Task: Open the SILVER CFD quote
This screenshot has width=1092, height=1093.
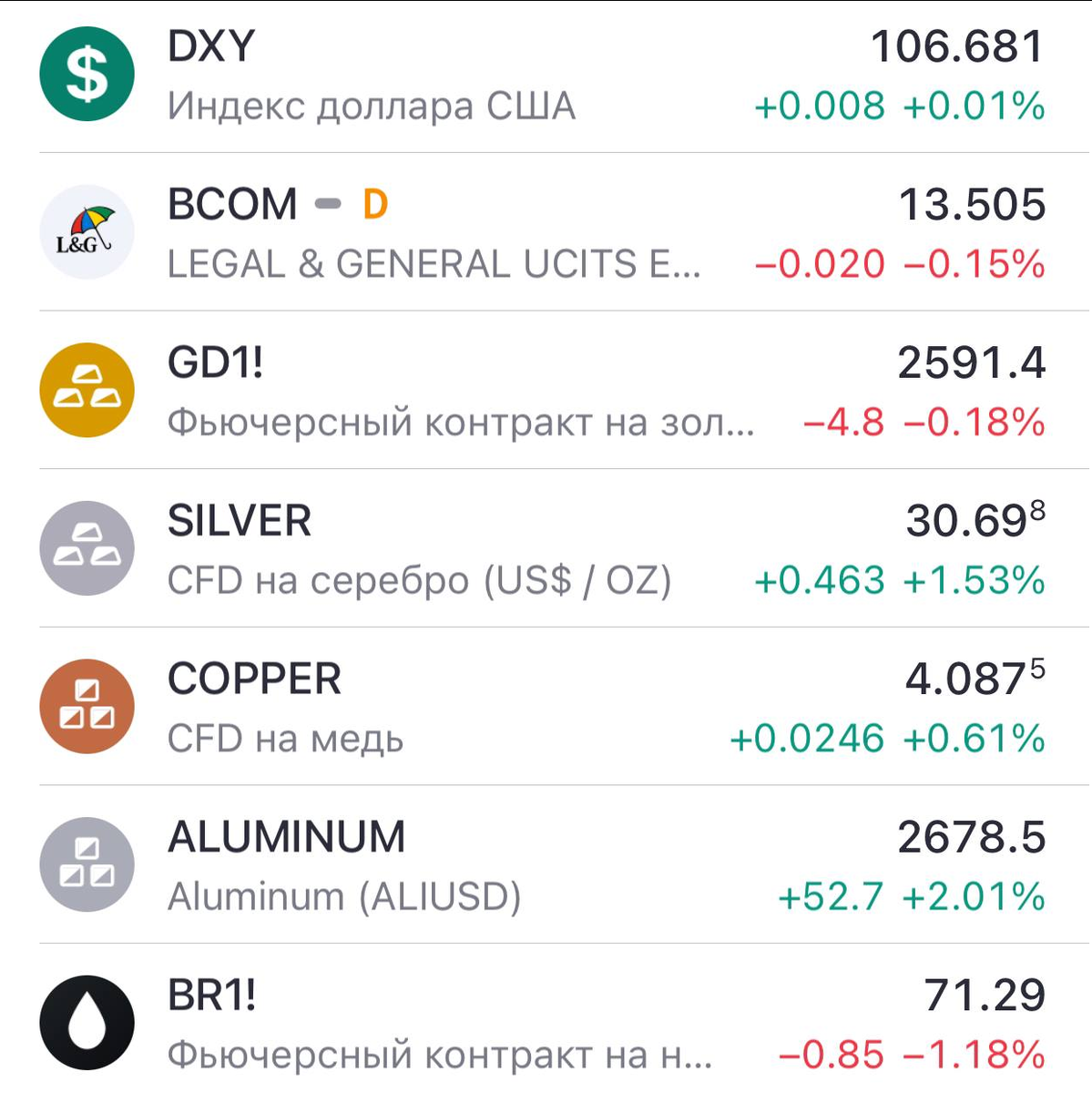Action: tap(546, 548)
